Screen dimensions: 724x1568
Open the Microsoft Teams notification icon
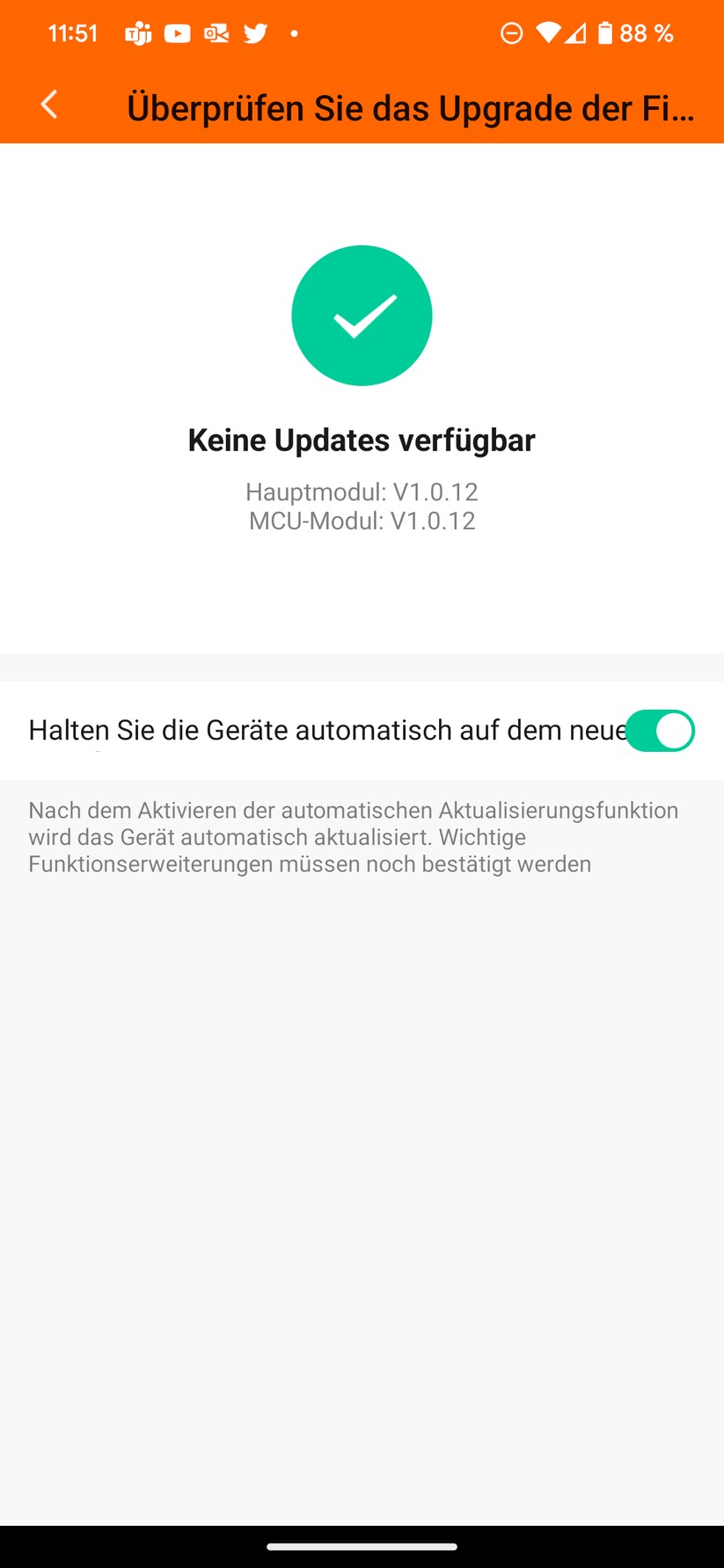pyautogui.click(x=138, y=33)
